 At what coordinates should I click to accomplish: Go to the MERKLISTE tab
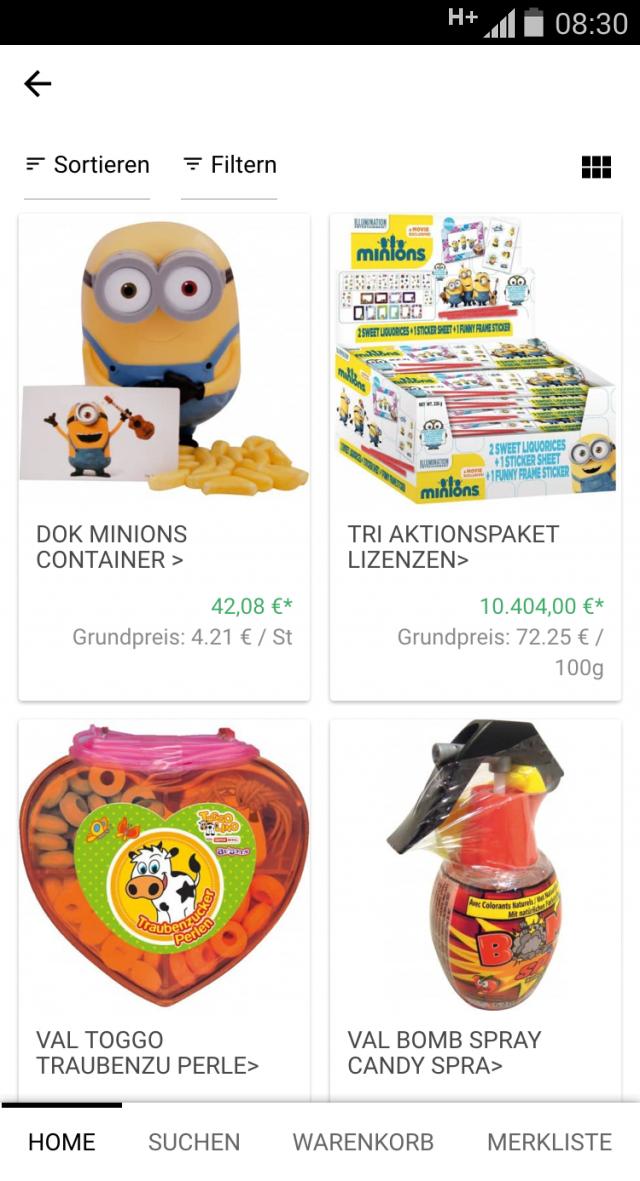point(549,1142)
